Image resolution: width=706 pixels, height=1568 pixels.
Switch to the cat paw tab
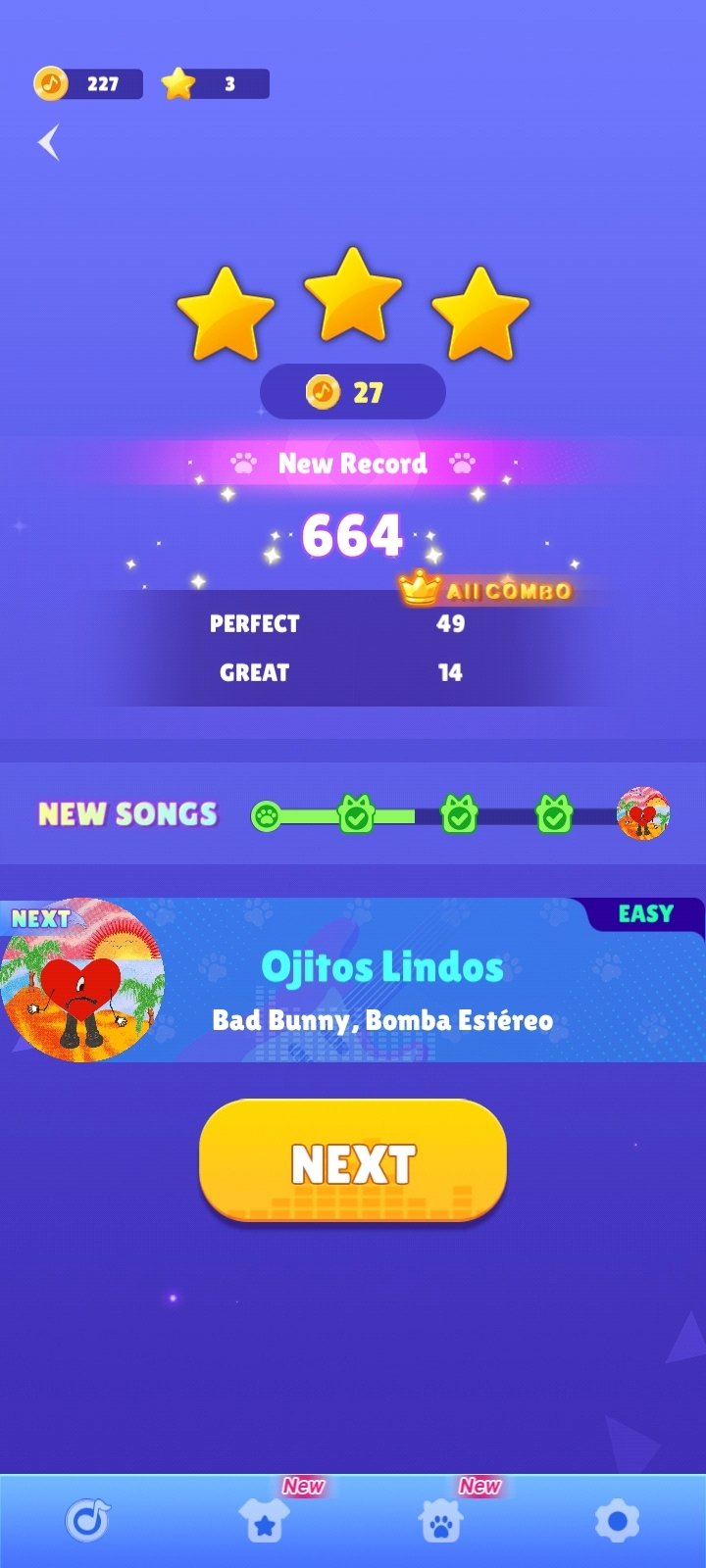tap(441, 1520)
